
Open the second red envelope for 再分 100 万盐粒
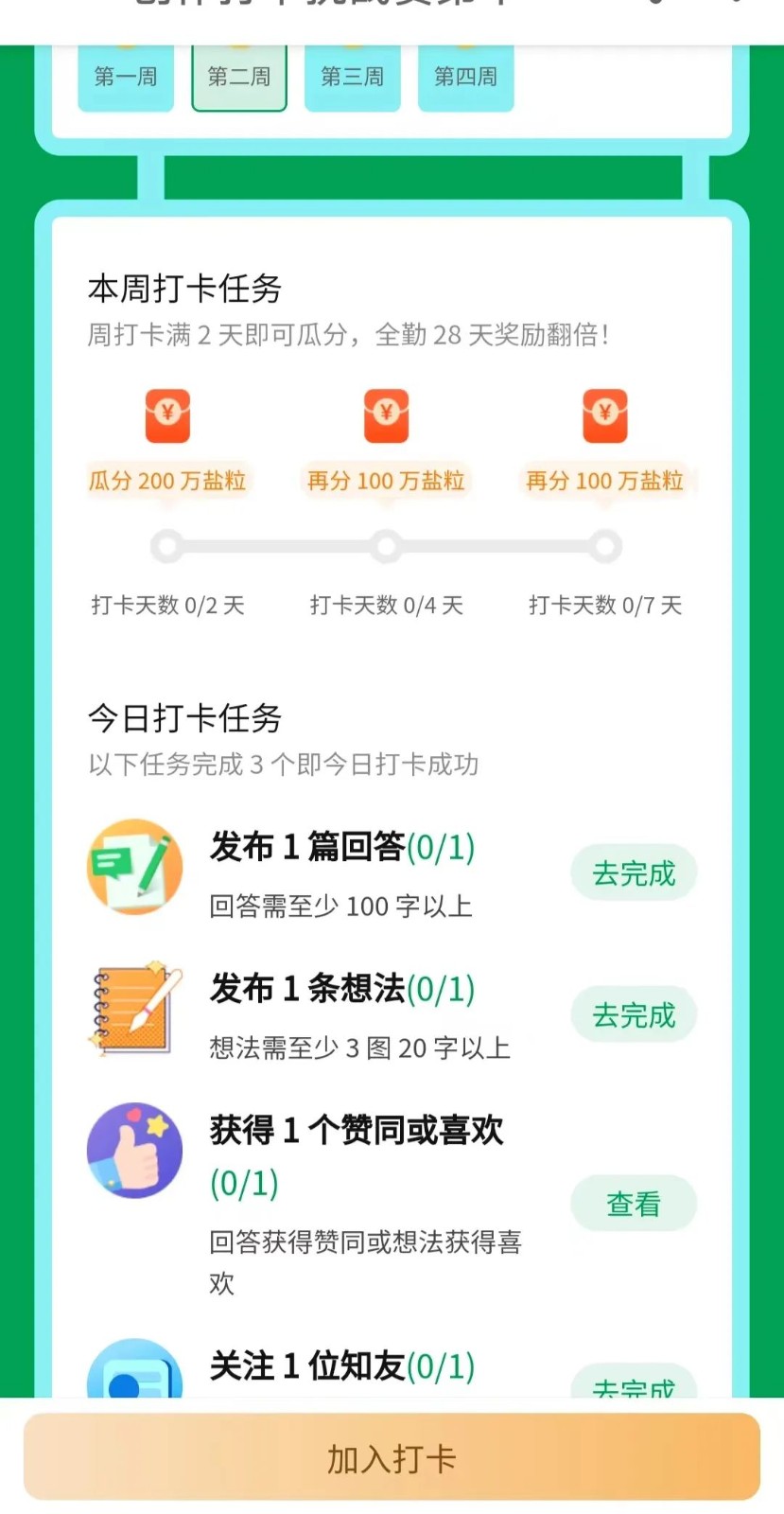pos(386,416)
